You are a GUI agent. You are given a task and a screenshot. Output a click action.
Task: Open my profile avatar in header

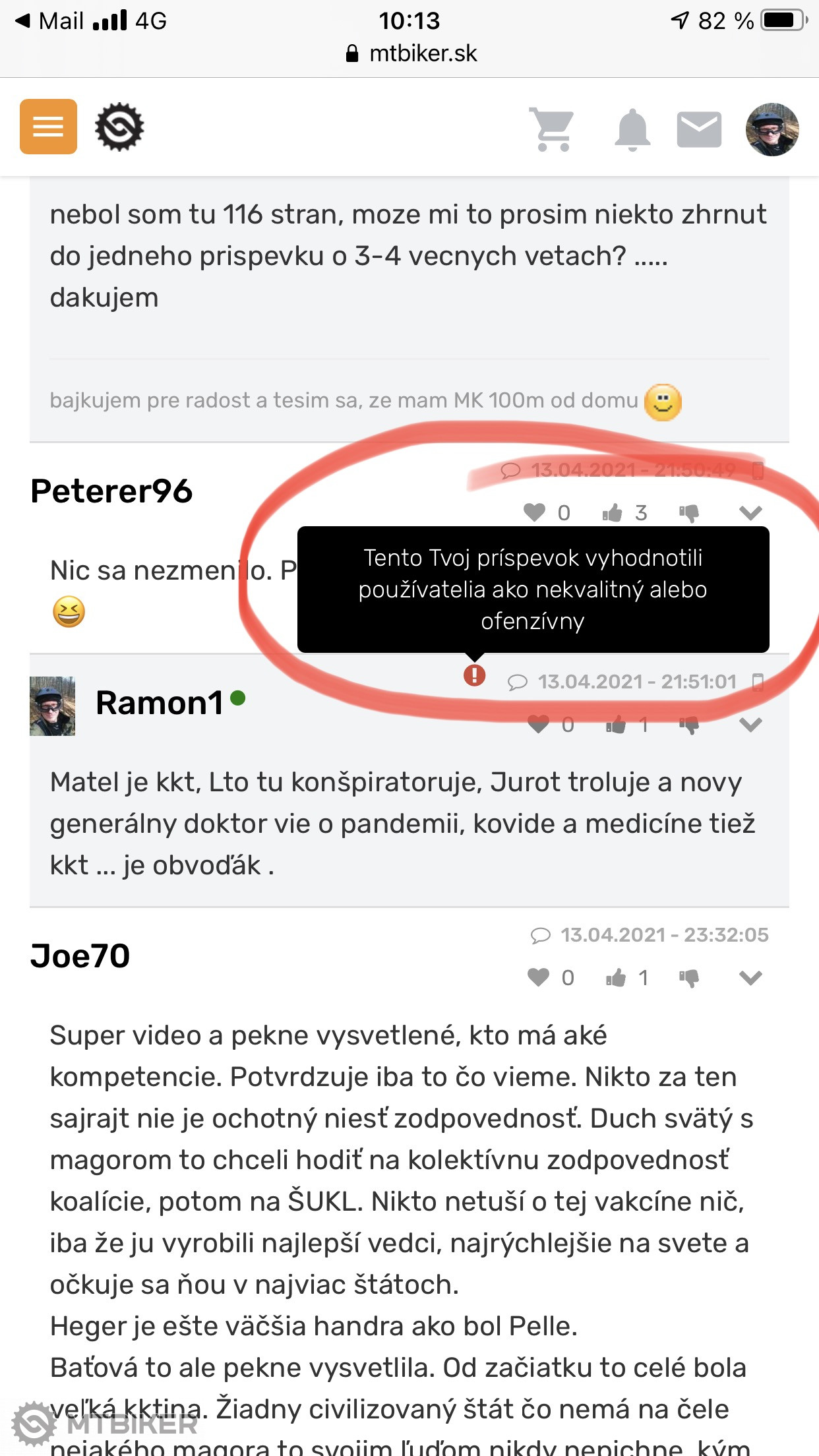tap(772, 129)
